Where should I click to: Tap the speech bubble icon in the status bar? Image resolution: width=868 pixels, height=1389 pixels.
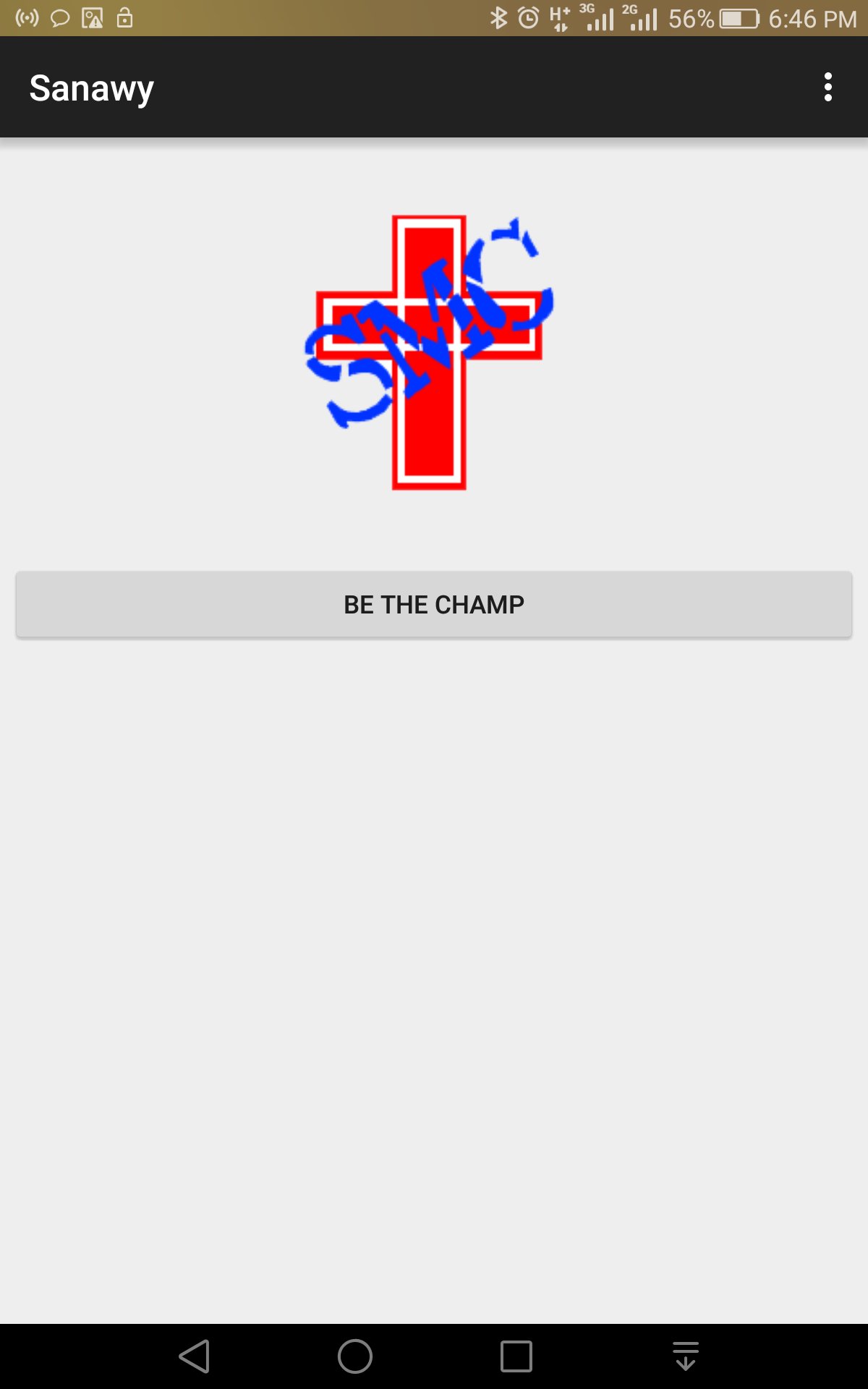(61, 18)
